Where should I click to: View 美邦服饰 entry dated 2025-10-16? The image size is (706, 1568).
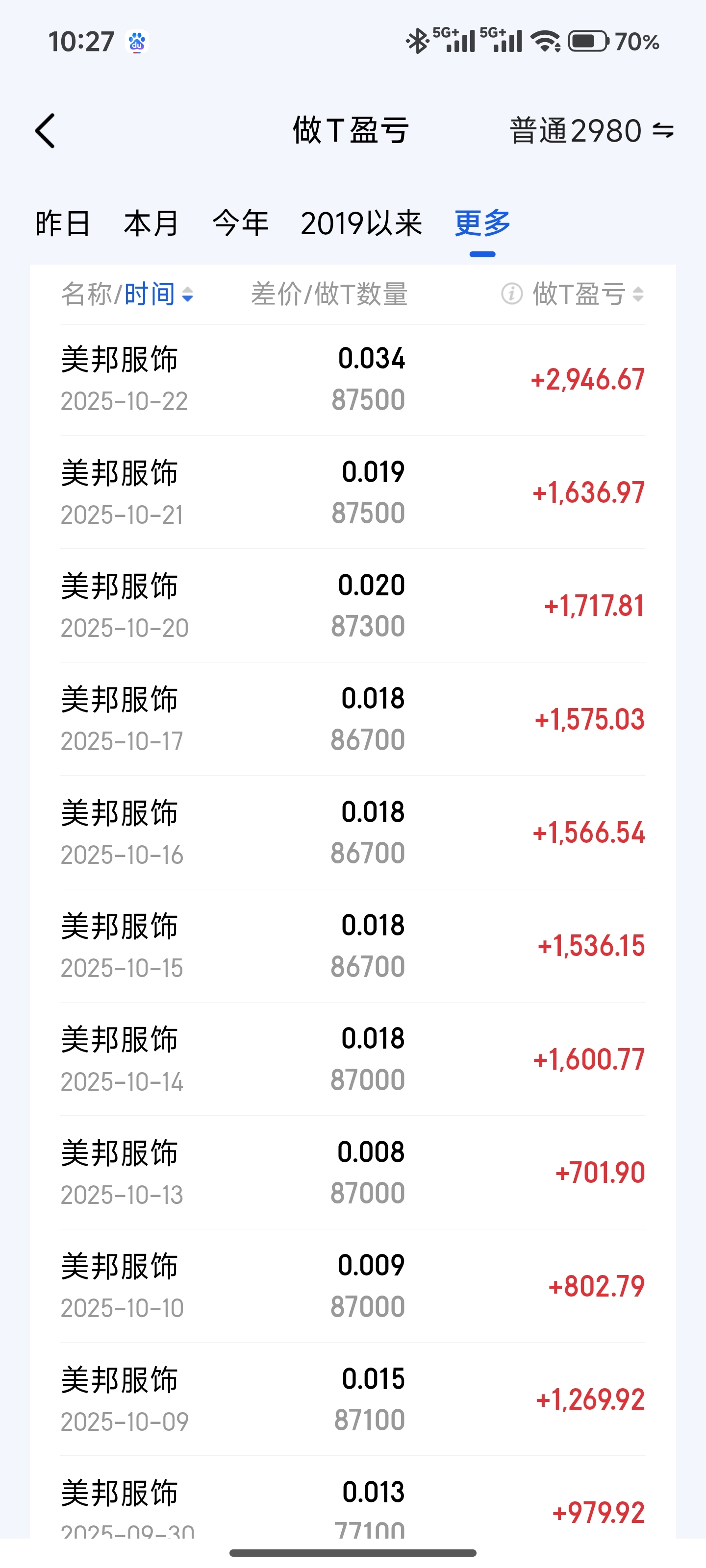(353, 832)
